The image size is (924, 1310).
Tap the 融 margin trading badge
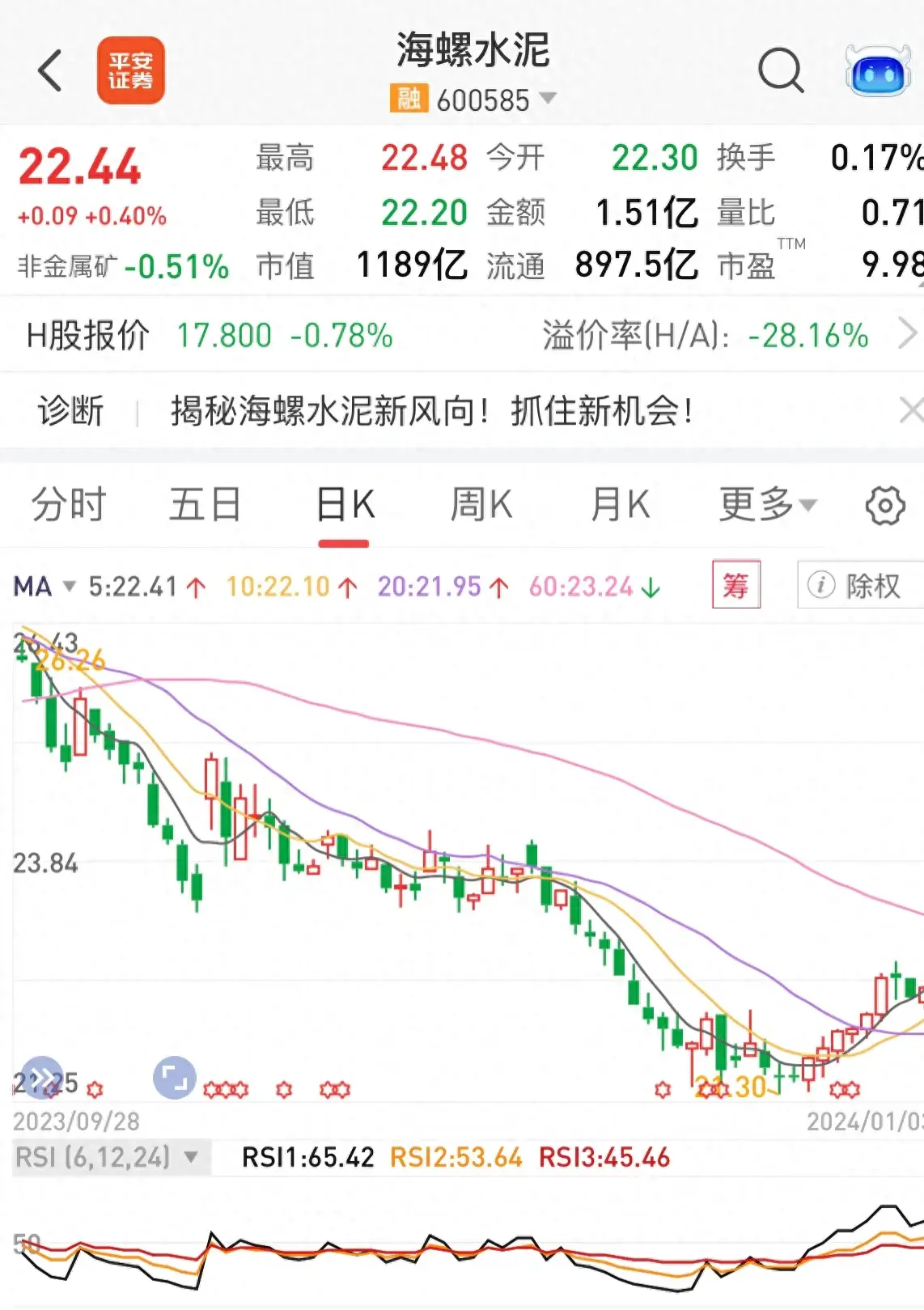[409, 100]
